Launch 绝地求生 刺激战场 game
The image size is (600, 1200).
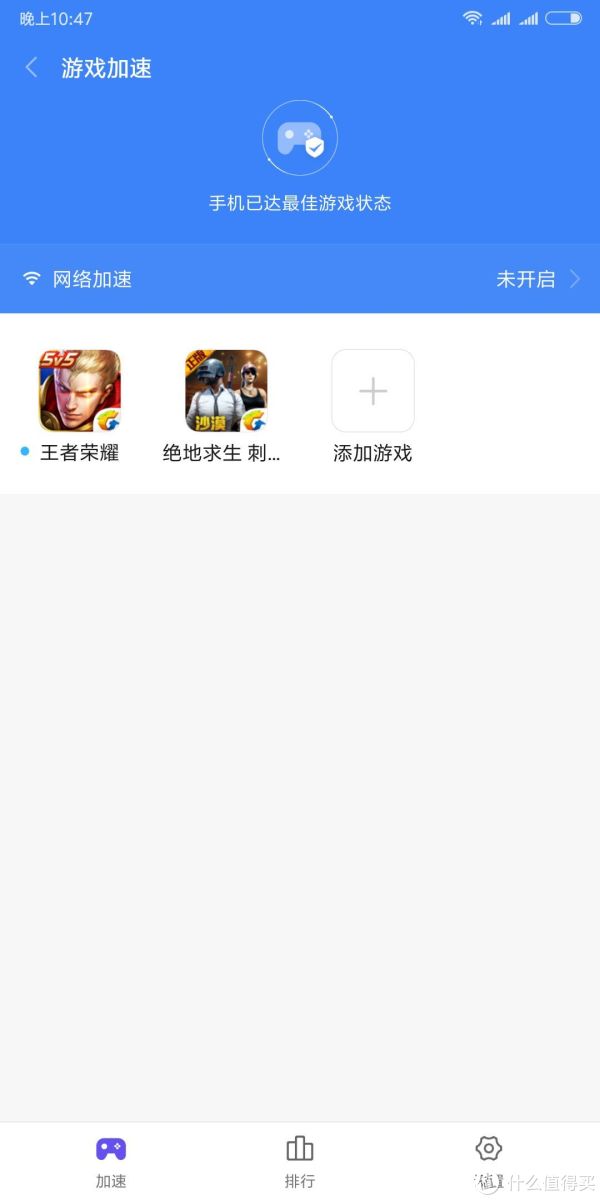coord(226,391)
